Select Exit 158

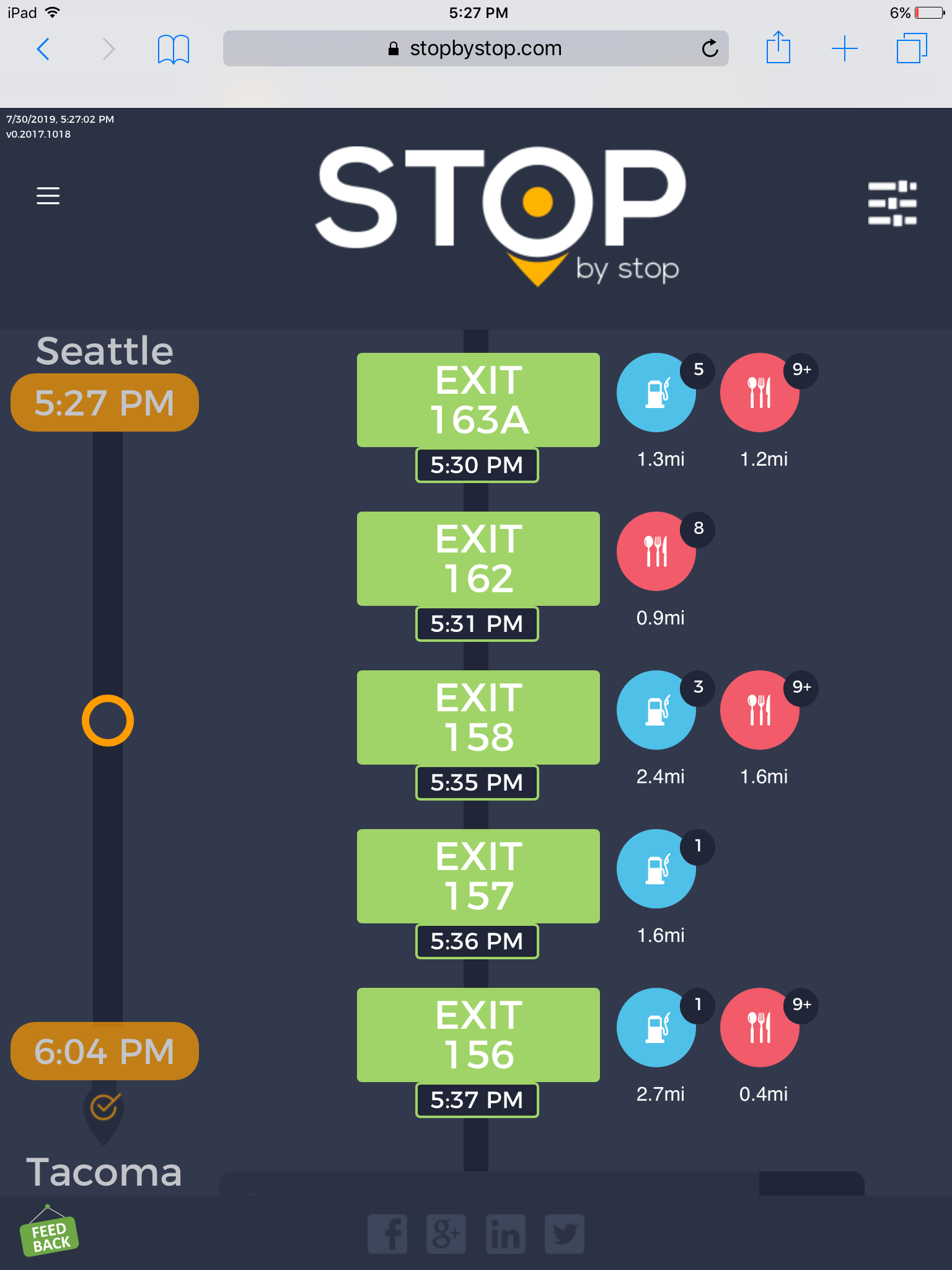pyautogui.click(x=478, y=717)
